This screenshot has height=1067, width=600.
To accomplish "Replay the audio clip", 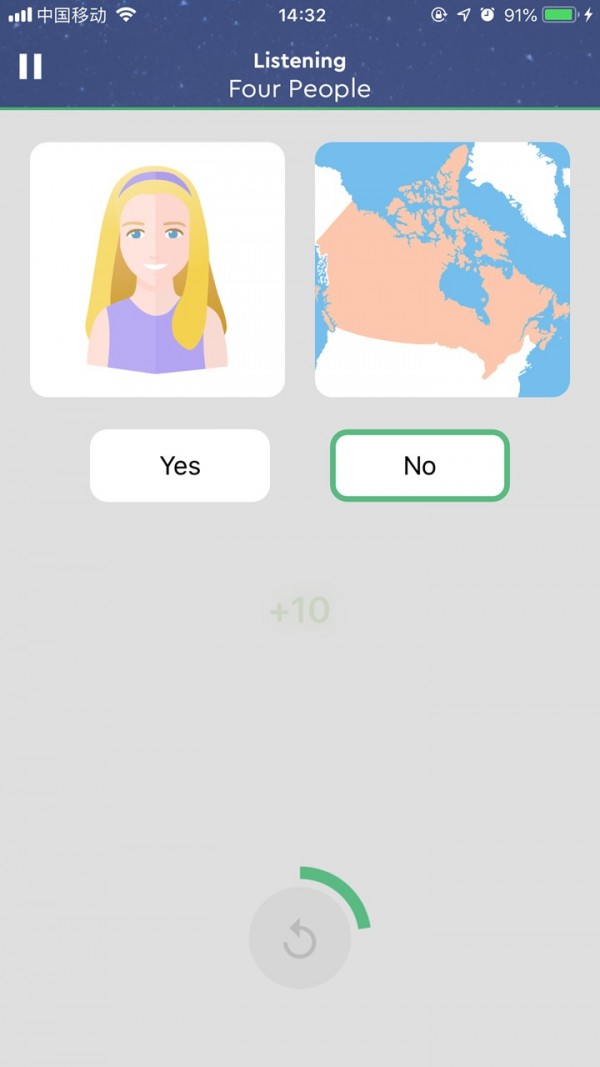I will click(300, 938).
